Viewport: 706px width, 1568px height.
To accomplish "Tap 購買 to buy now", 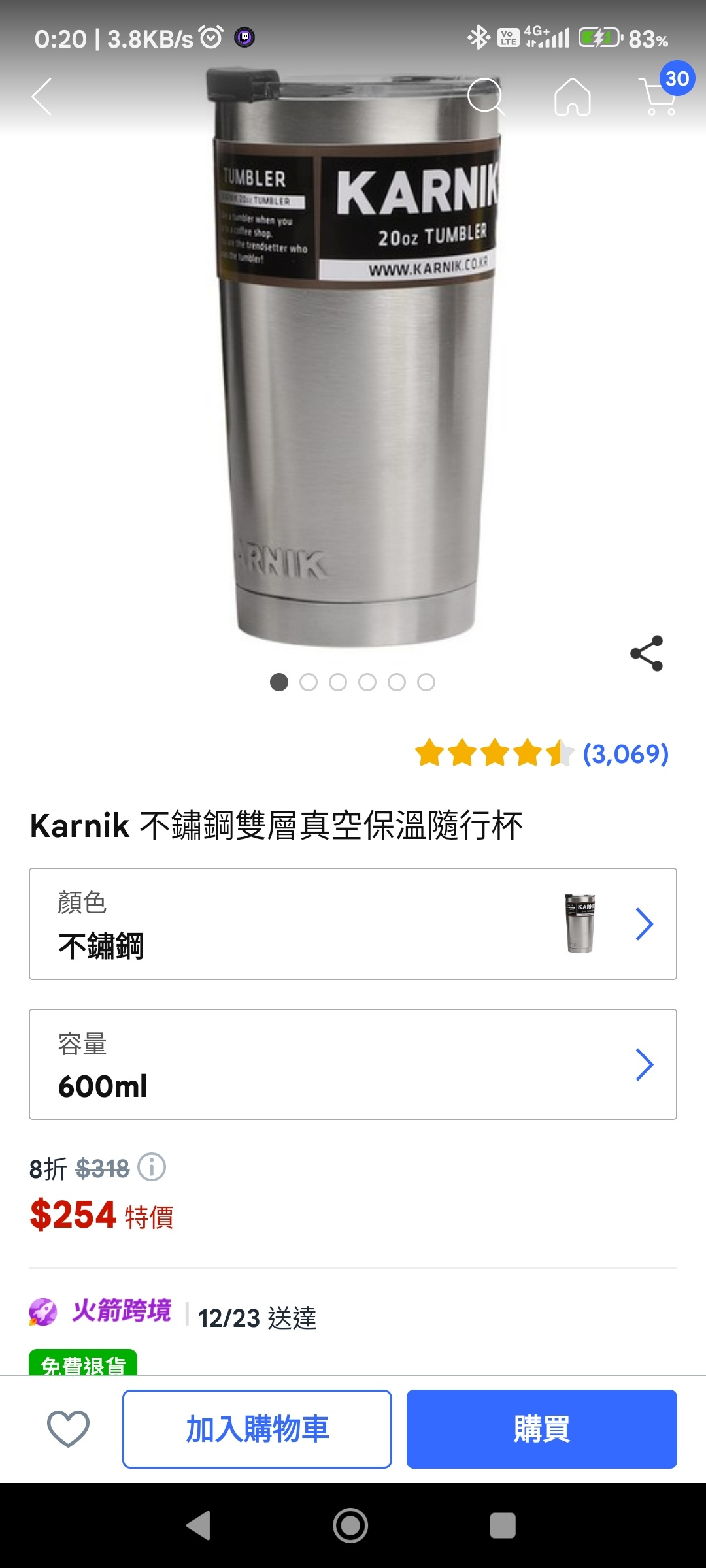I will click(x=541, y=1429).
